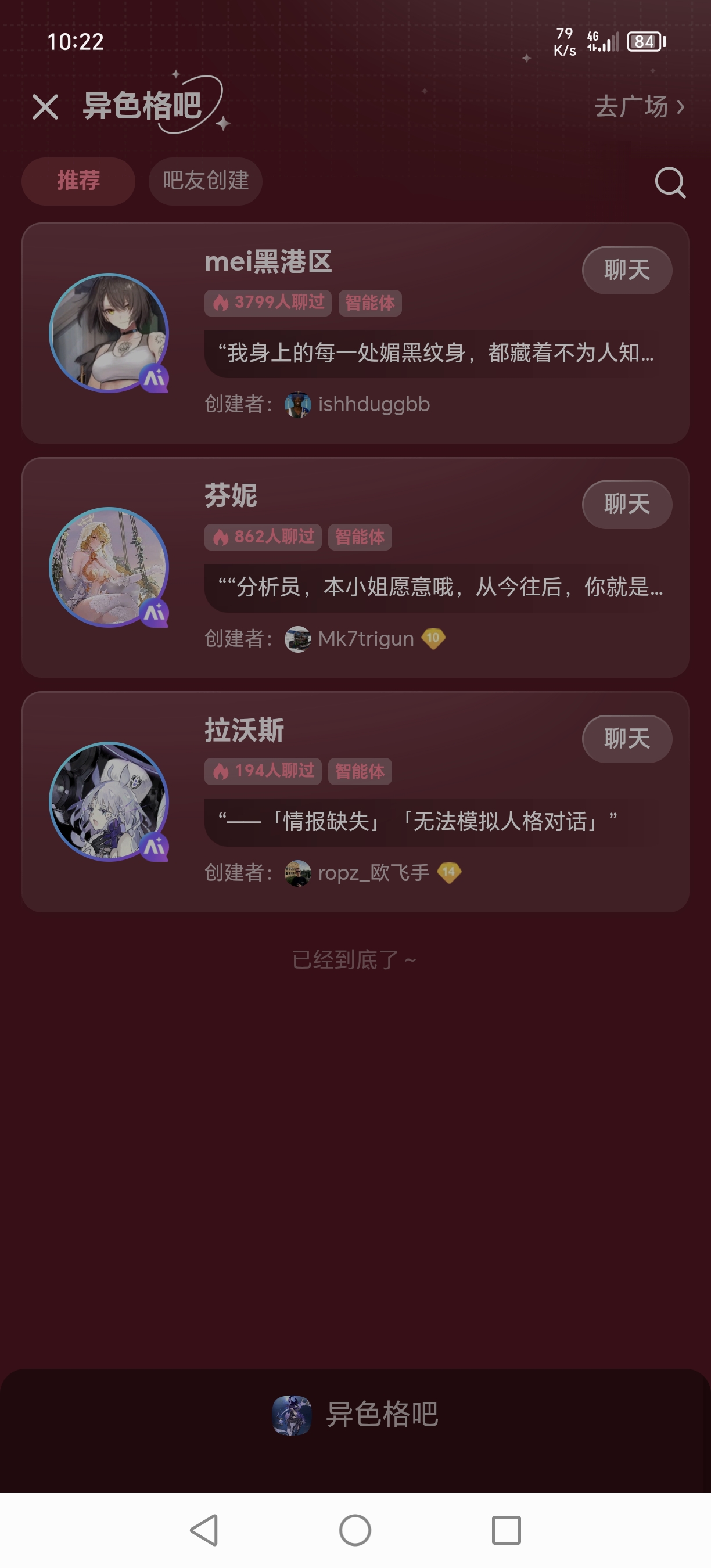Close the 异色格吧 page
711x1568 pixels.
point(45,107)
